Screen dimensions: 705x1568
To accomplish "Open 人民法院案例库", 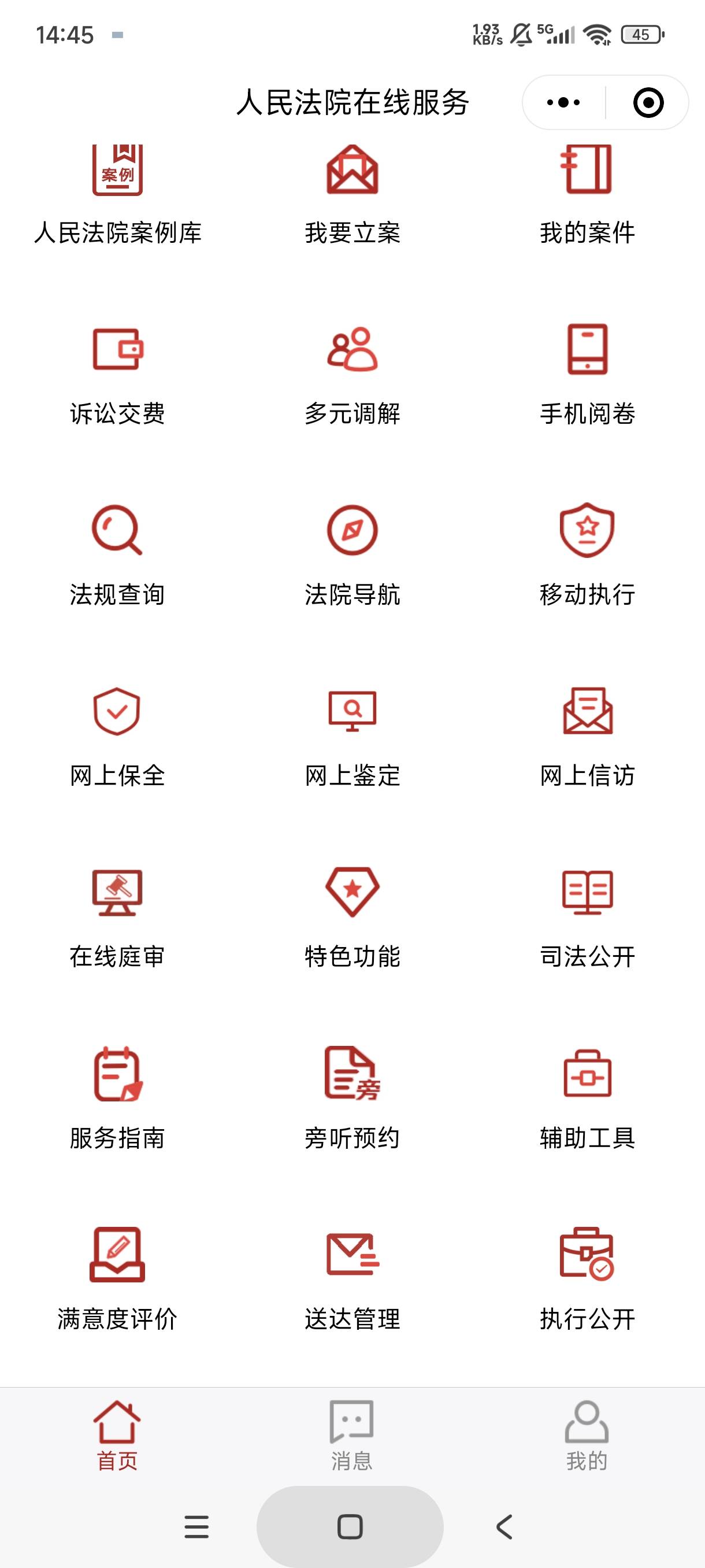I will pyautogui.click(x=117, y=195).
